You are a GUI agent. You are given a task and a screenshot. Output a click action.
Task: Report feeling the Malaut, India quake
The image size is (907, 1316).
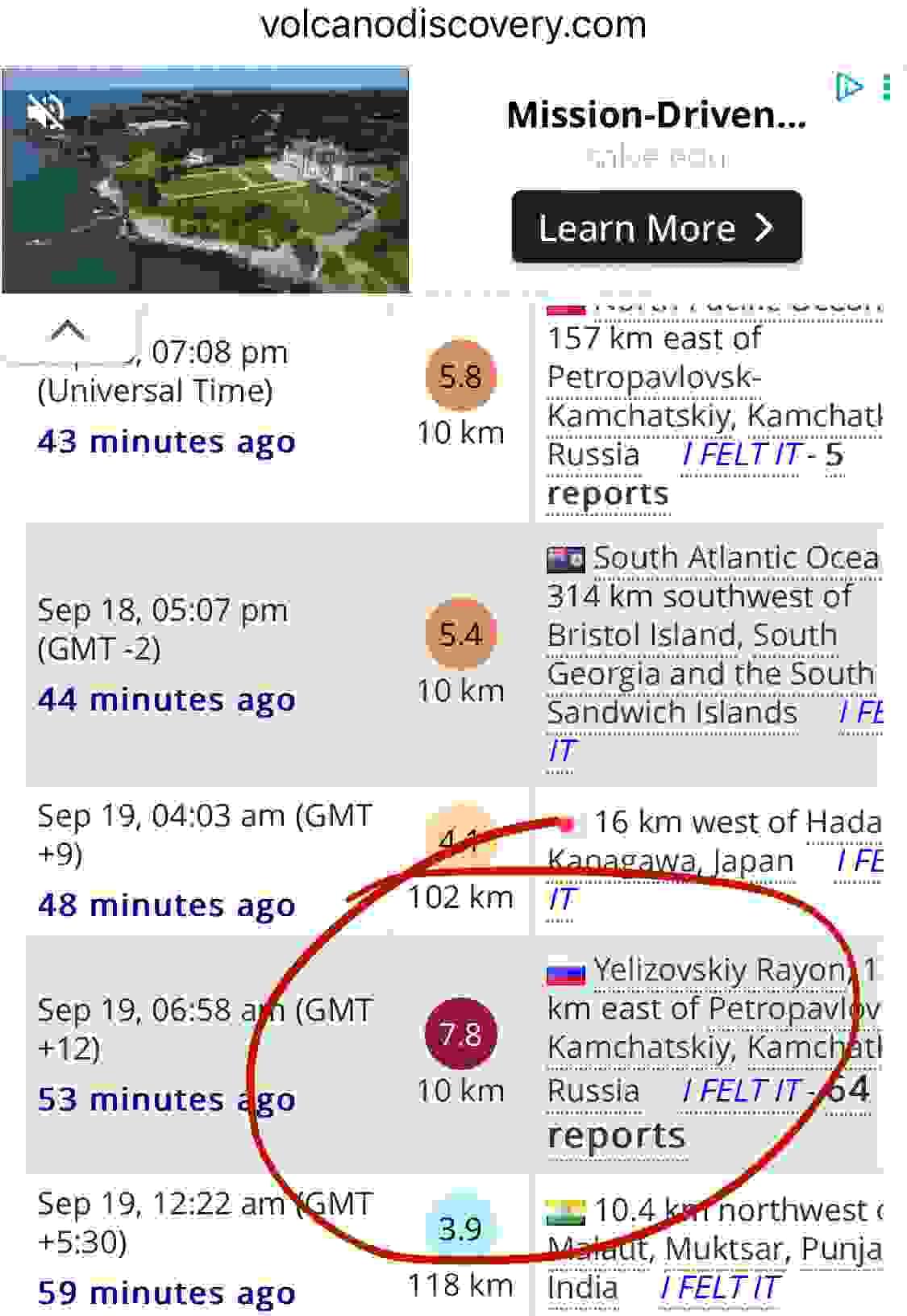tap(719, 1288)
